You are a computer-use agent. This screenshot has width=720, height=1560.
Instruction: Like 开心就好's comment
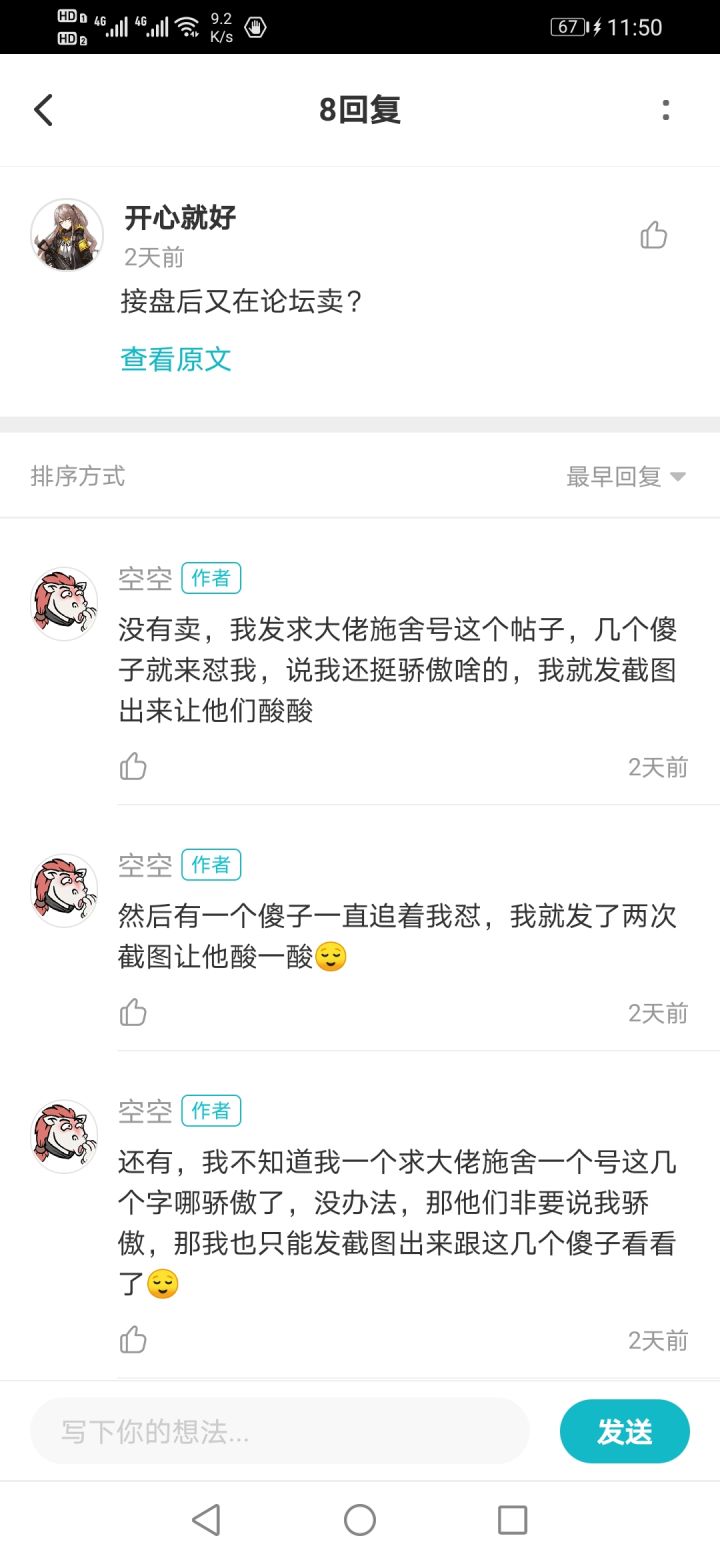[654, 235]
